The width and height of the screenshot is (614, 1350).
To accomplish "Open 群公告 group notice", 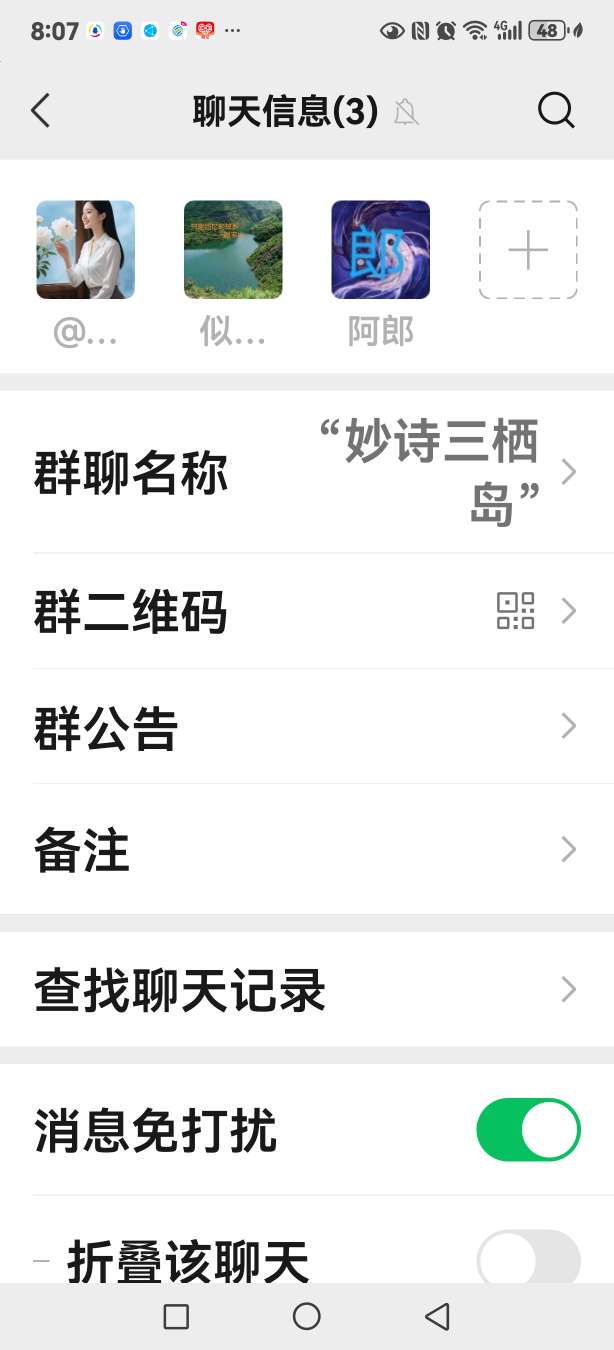I will tap(307, 727).
